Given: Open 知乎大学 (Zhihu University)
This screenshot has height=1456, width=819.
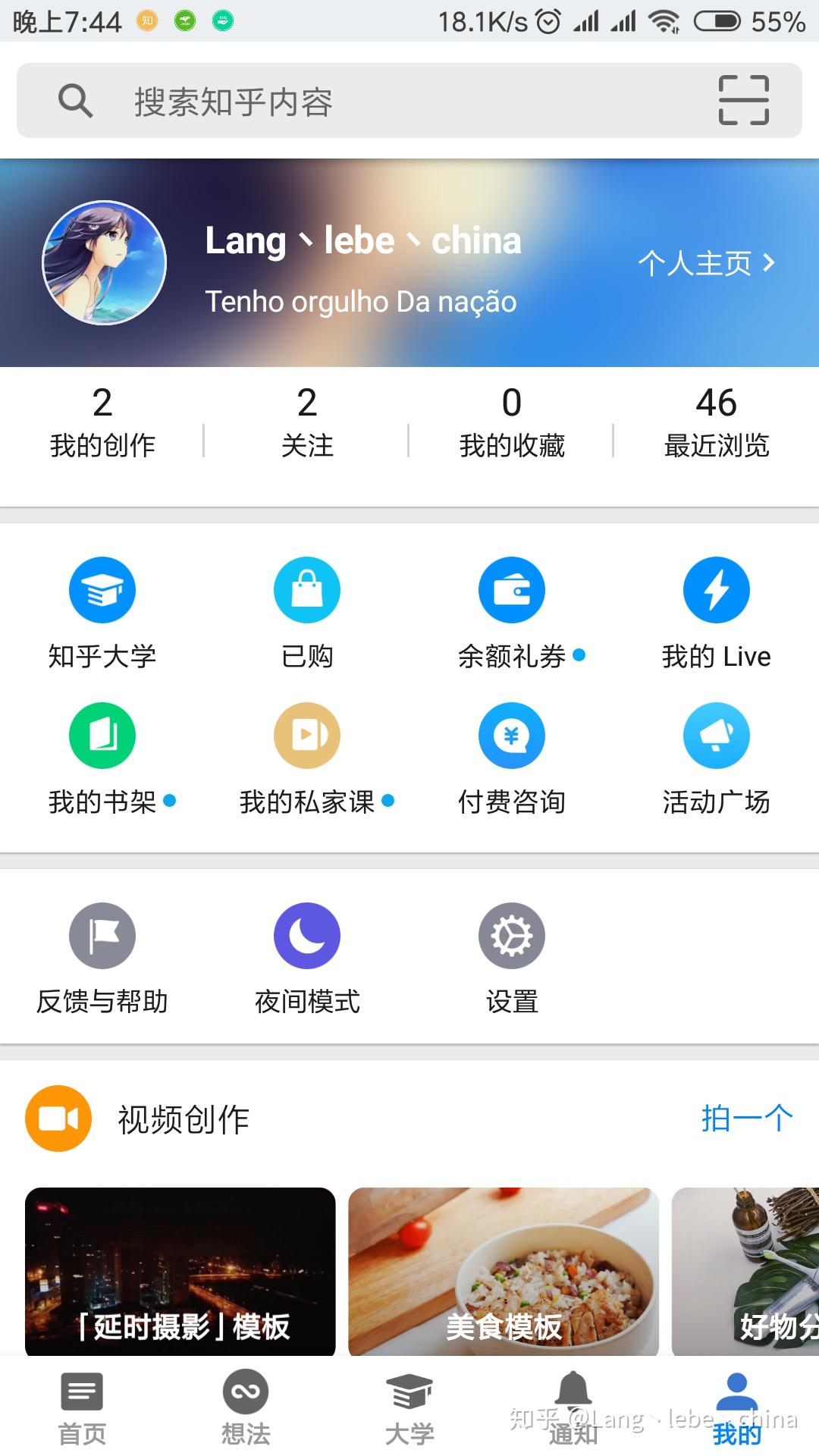Looking at the screenshot, I should coord(102,614).
